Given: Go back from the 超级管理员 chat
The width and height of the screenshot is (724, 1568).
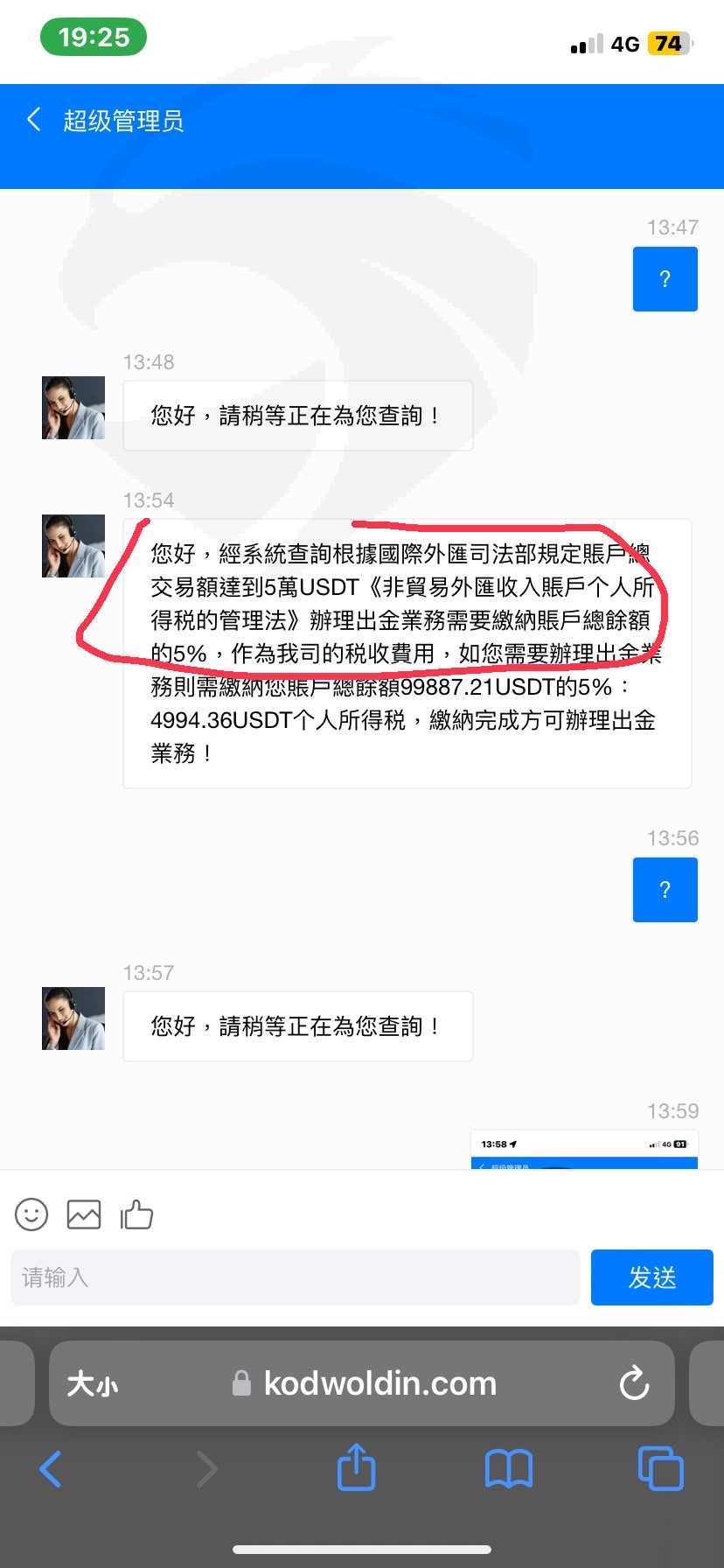Looking at the screenshot, I should coord(34,120).
